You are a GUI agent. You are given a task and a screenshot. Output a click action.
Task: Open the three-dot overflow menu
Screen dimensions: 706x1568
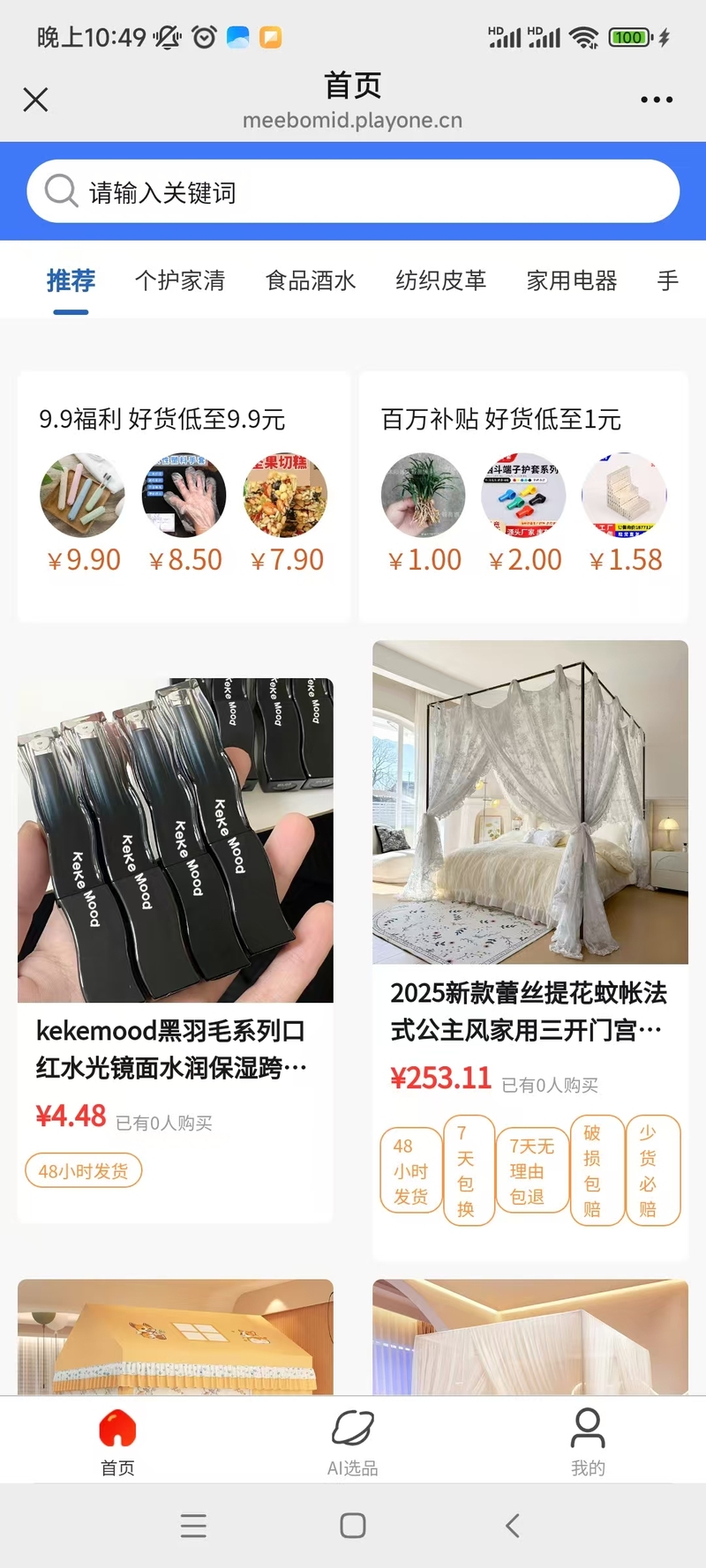[657, 100]
